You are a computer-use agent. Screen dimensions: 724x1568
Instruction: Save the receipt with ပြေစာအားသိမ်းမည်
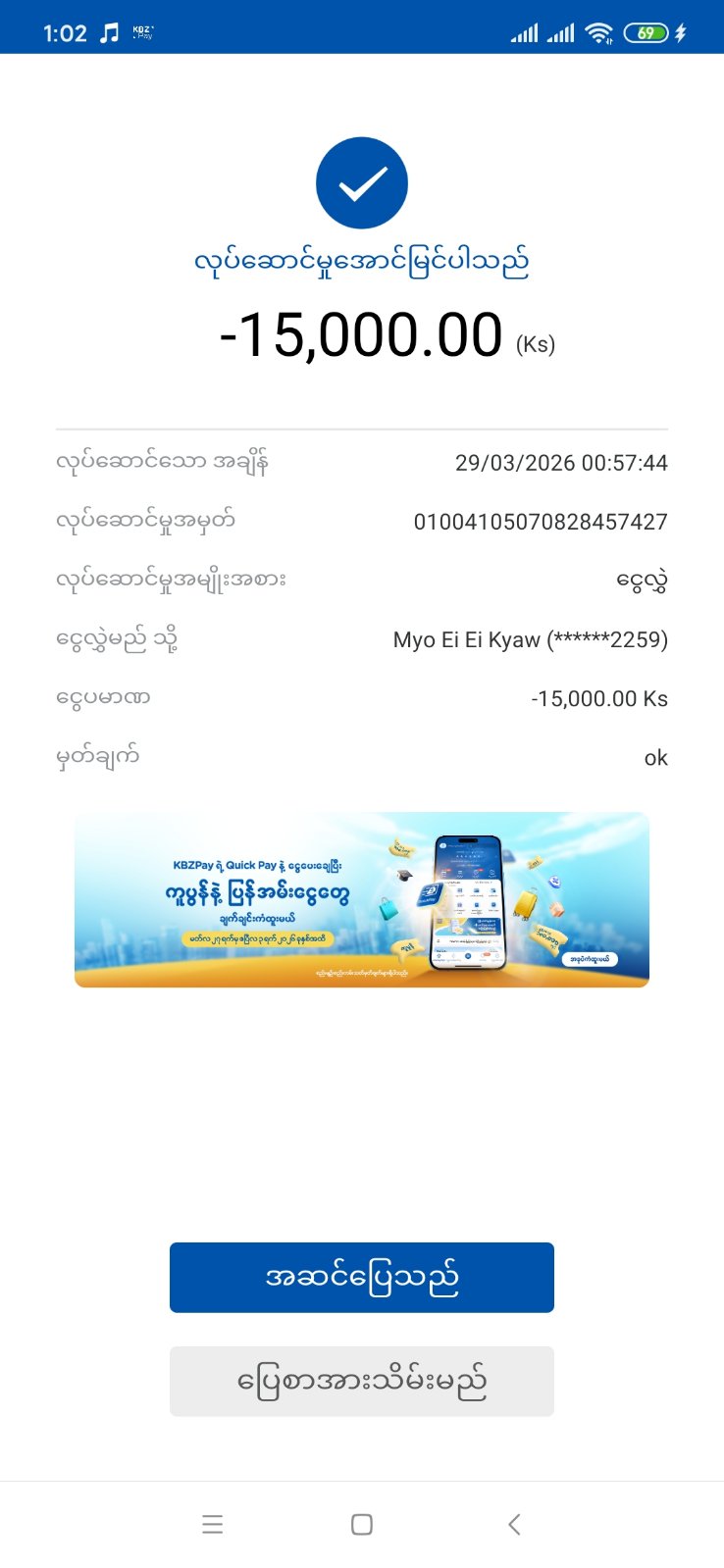point(361,1381)
